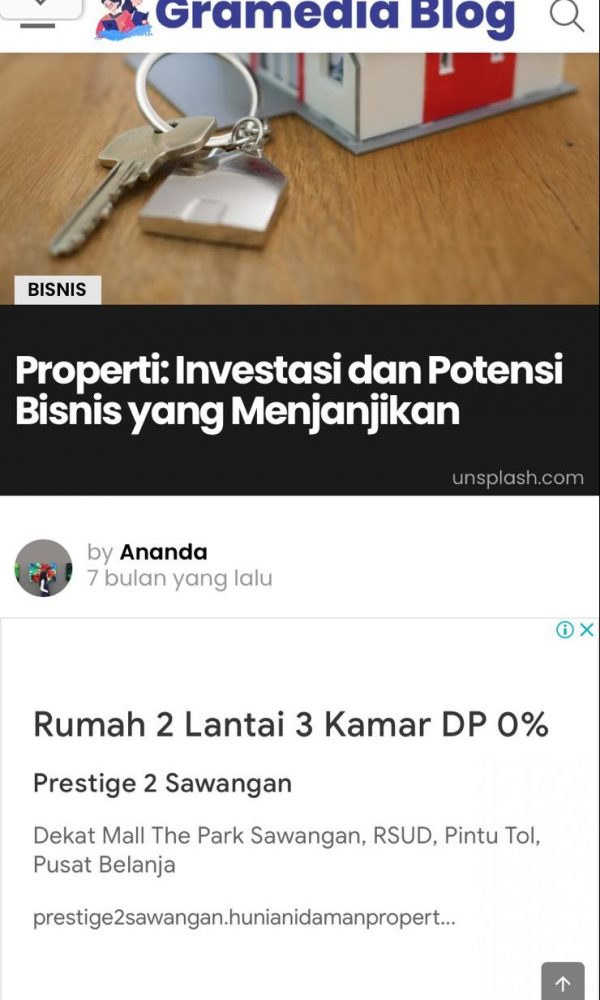Image resolution: width=600 pixels, height=1000 pixels.
Task: Go to the Gramedia Blog home logo
Action: coord(305,17)
